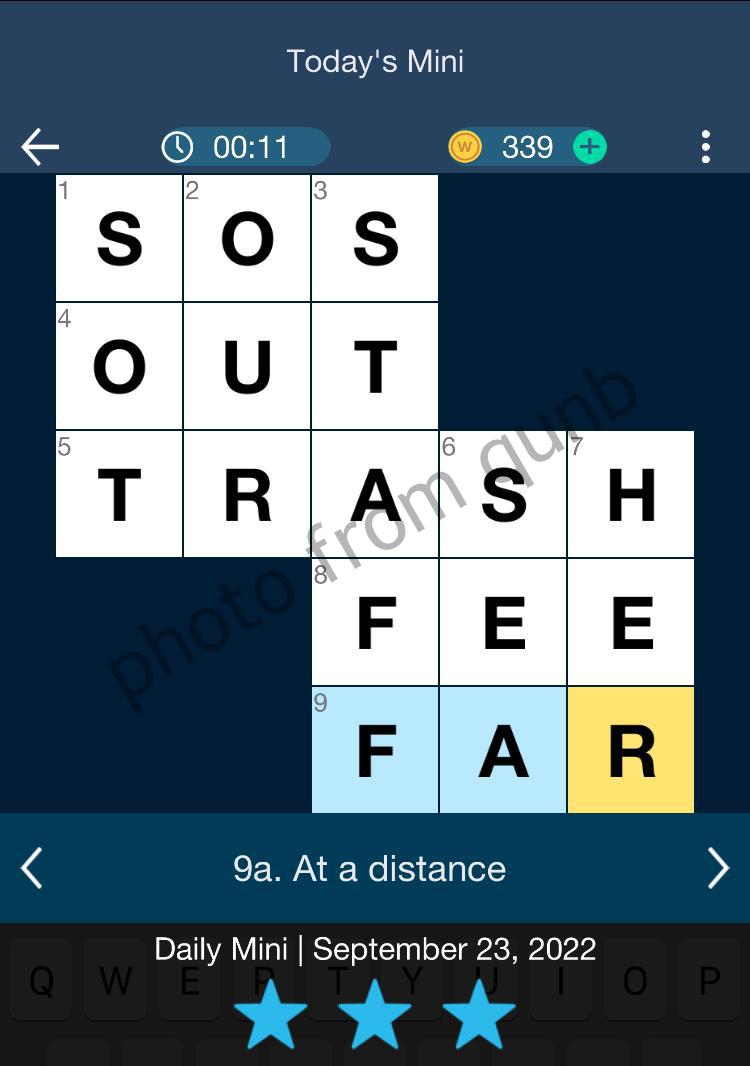Select the cell numbered 6 containing S

pyautogui.click(x=503, y=494)
